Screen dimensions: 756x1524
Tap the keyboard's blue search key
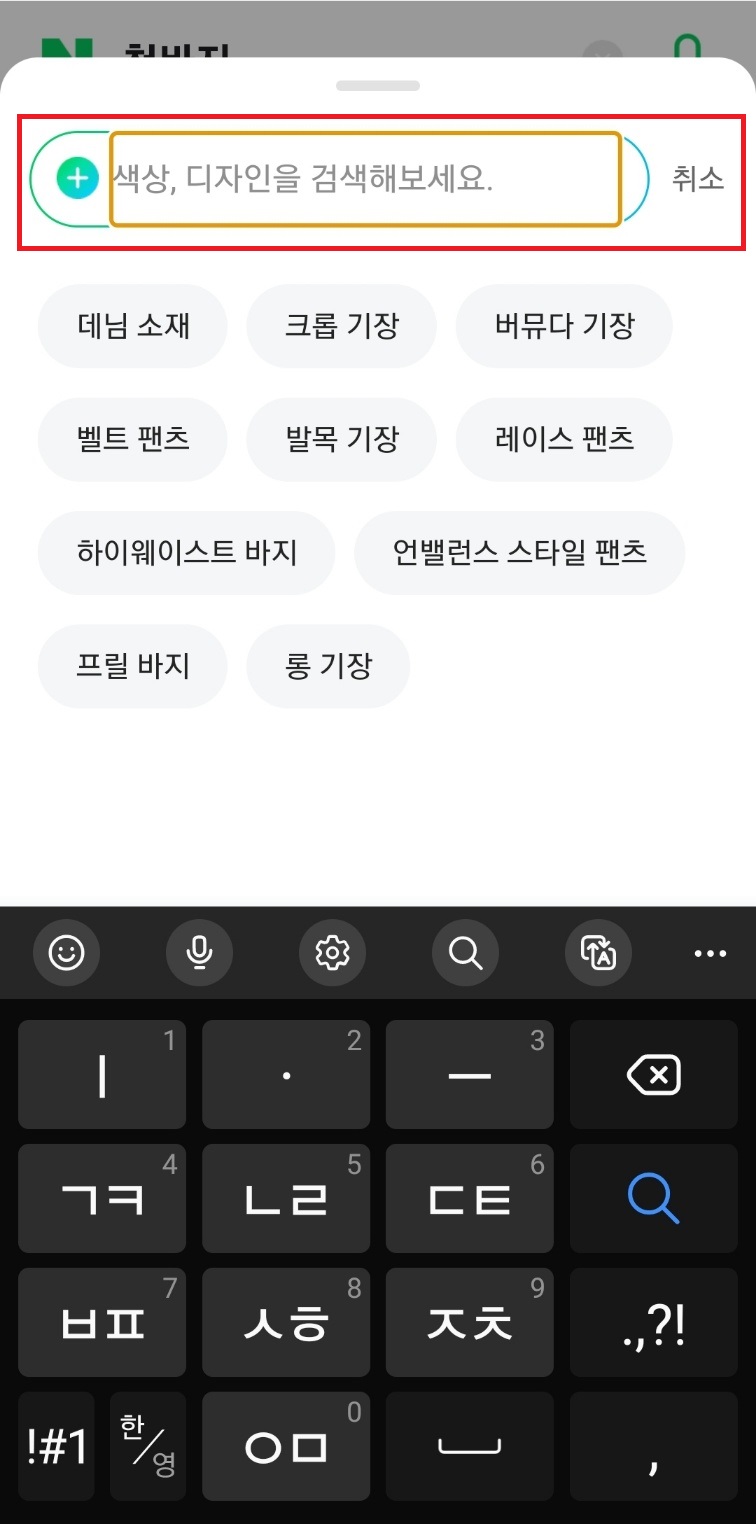point(653,1199)
